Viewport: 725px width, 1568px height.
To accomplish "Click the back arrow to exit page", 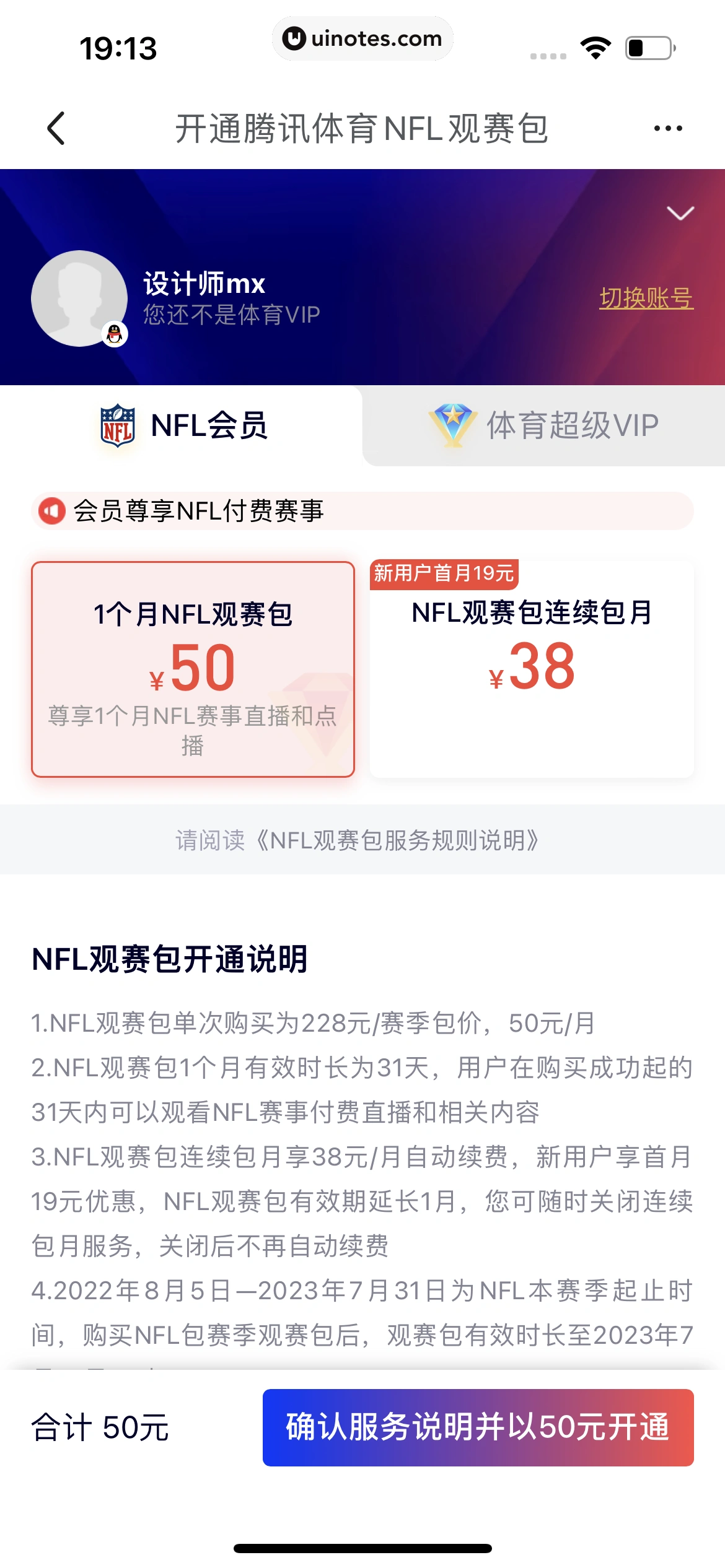I will pyautogui.click(x=55, y=129).
